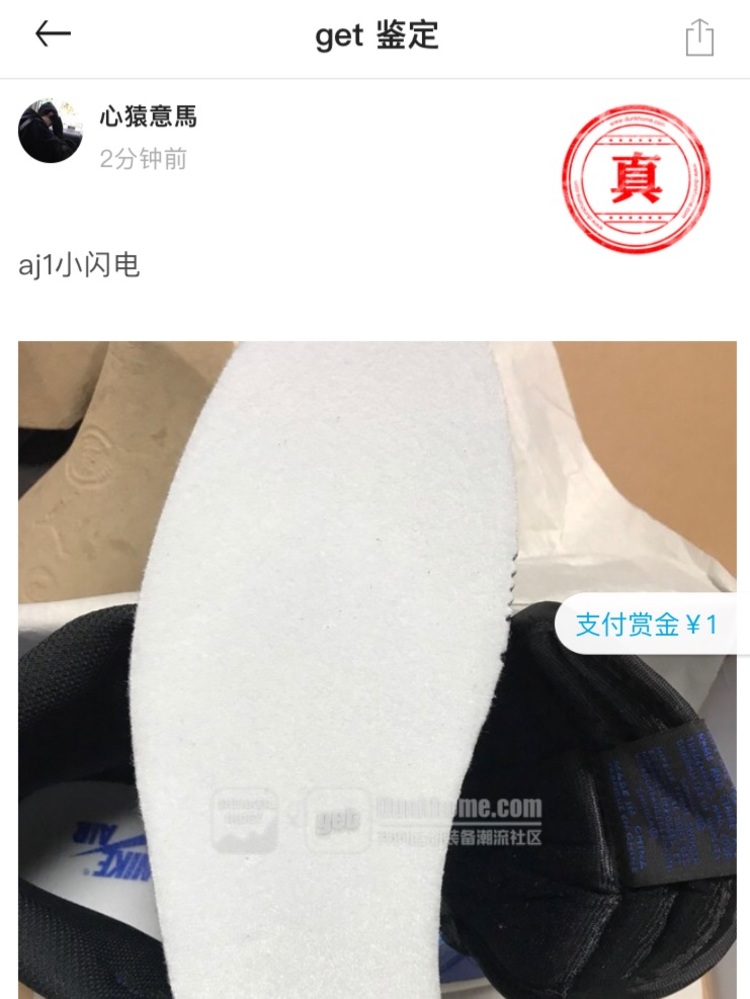Go back using the arrow

click(53, 36)
